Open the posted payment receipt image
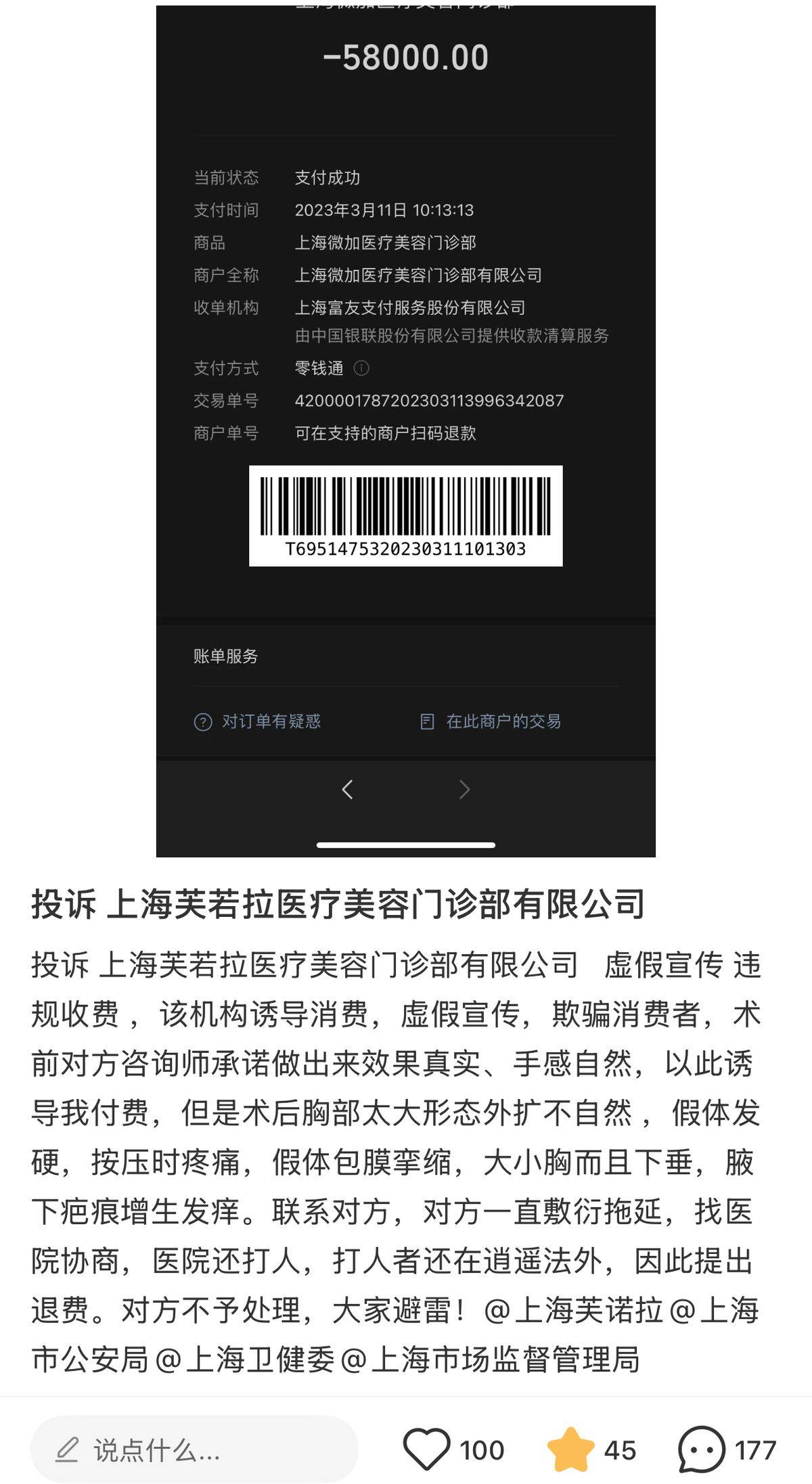This screenshot has width=812, height=1484. click(405, 430)
